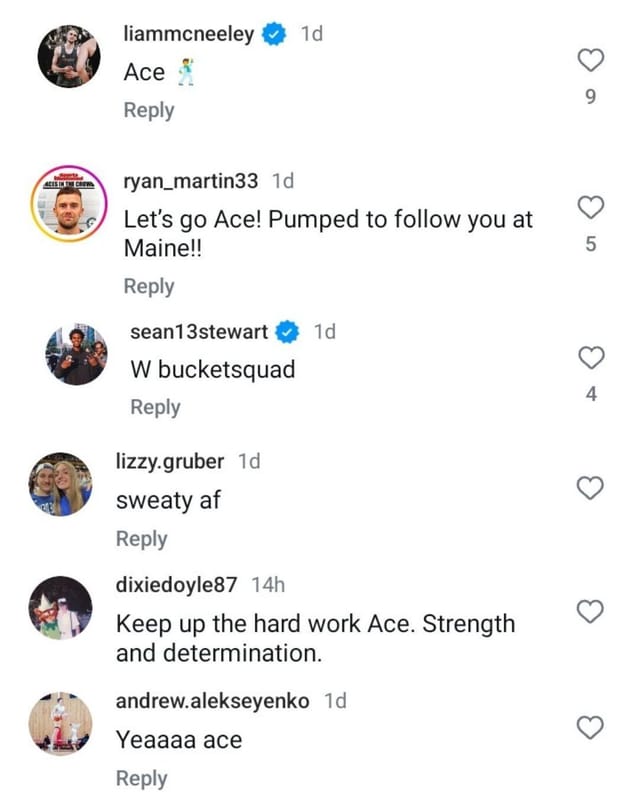Reply to ryan_martin33's comment

coord(148,286)
